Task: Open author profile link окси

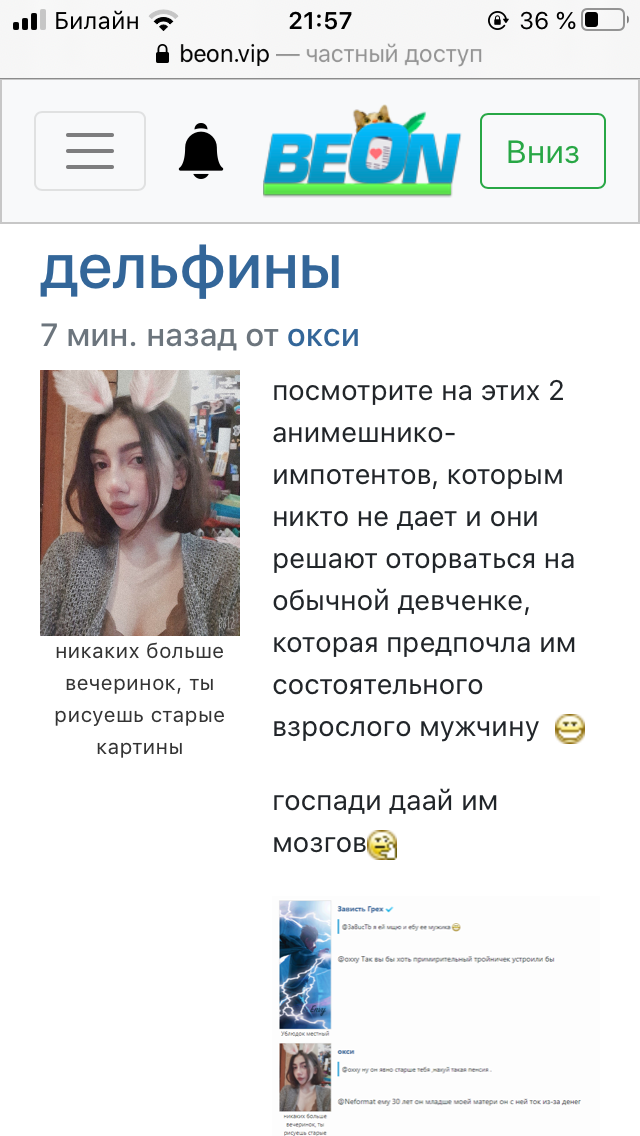Action: tap(322, 335)
